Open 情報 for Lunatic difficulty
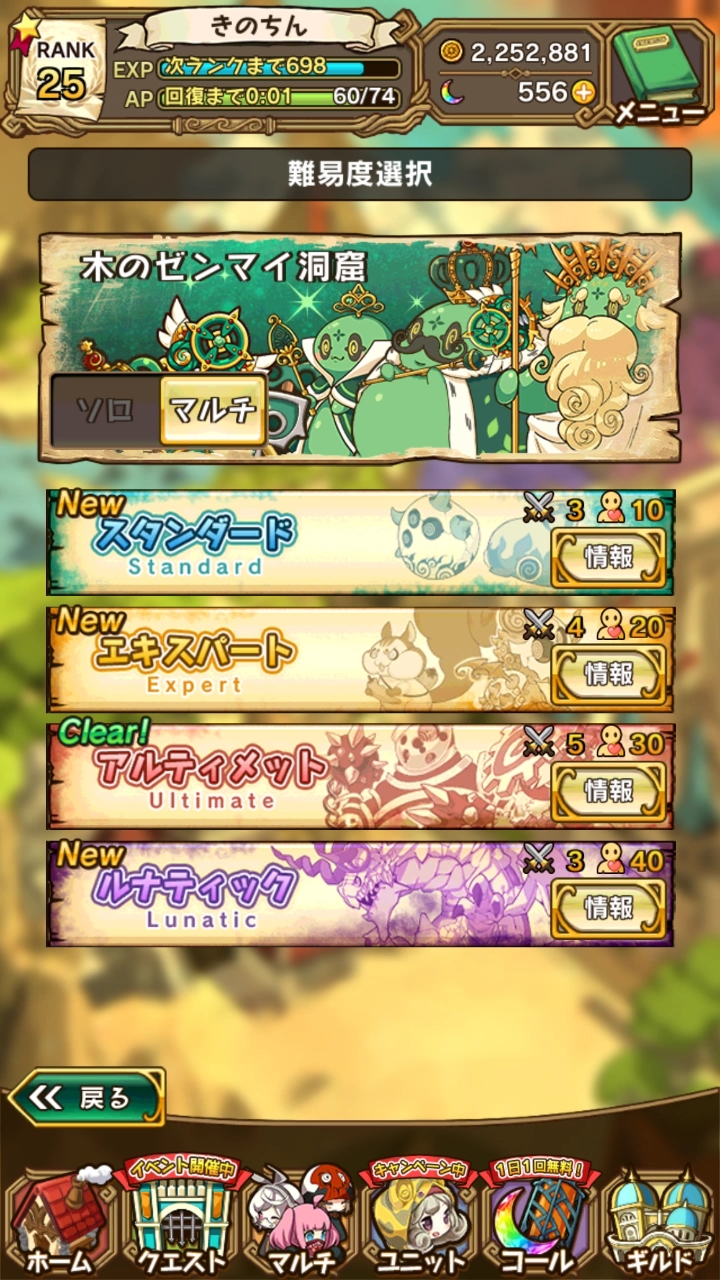The width and height of the screenshot is (720, 1280). [609, 908]
